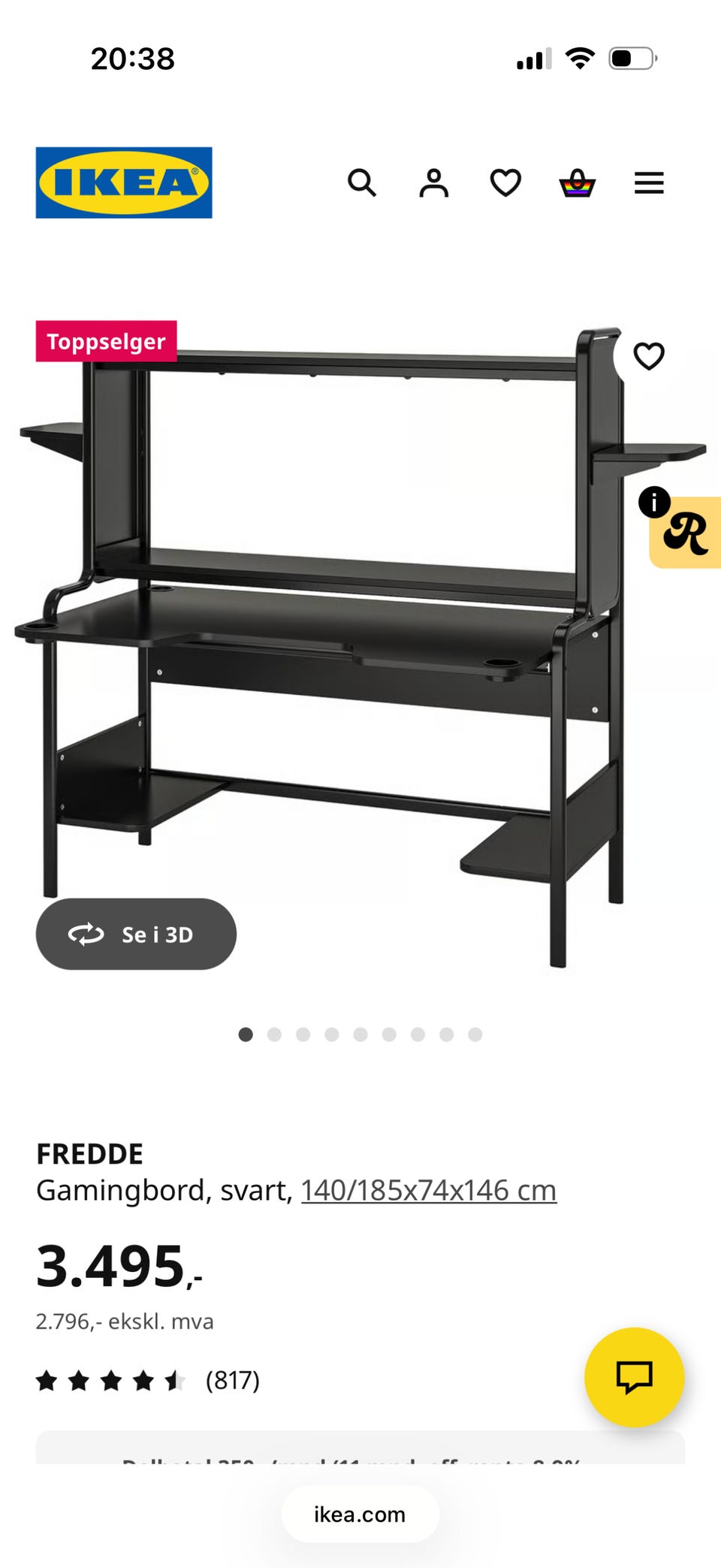Open the 140/185x74x146 cm size link
Screen dimensions: 721x1568
[429, 1190]
